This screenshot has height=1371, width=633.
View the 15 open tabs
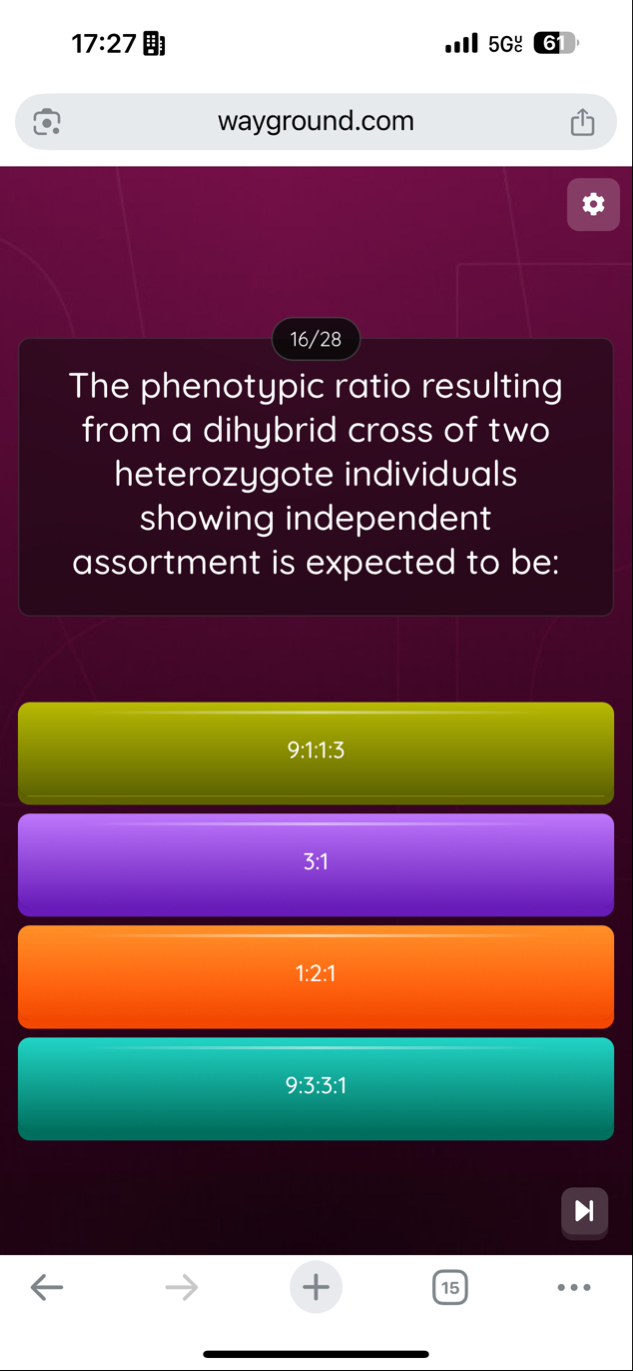pyautogui.click(x=450, y=1287)
